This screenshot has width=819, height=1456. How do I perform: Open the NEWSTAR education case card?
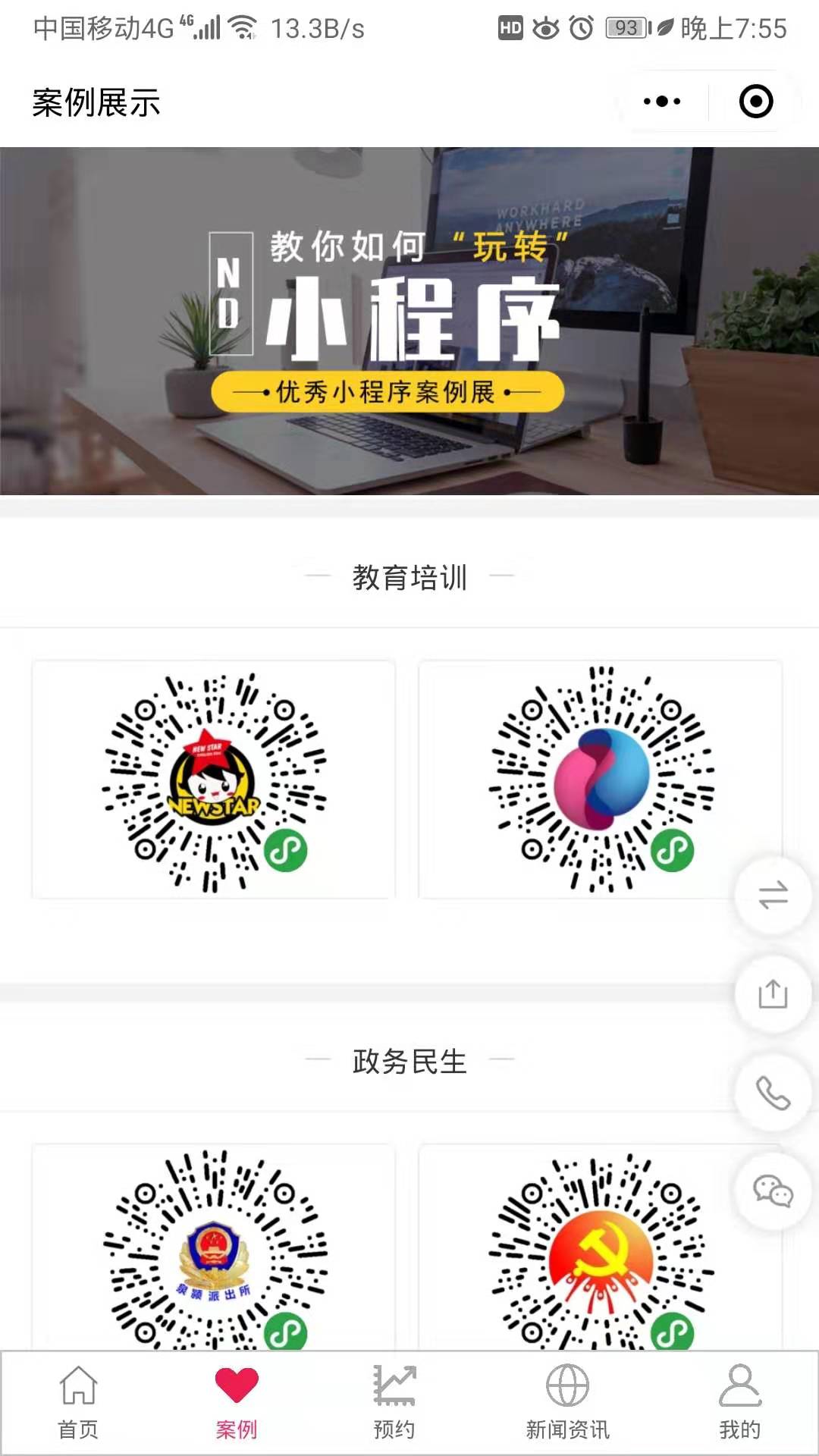point(214,781)
